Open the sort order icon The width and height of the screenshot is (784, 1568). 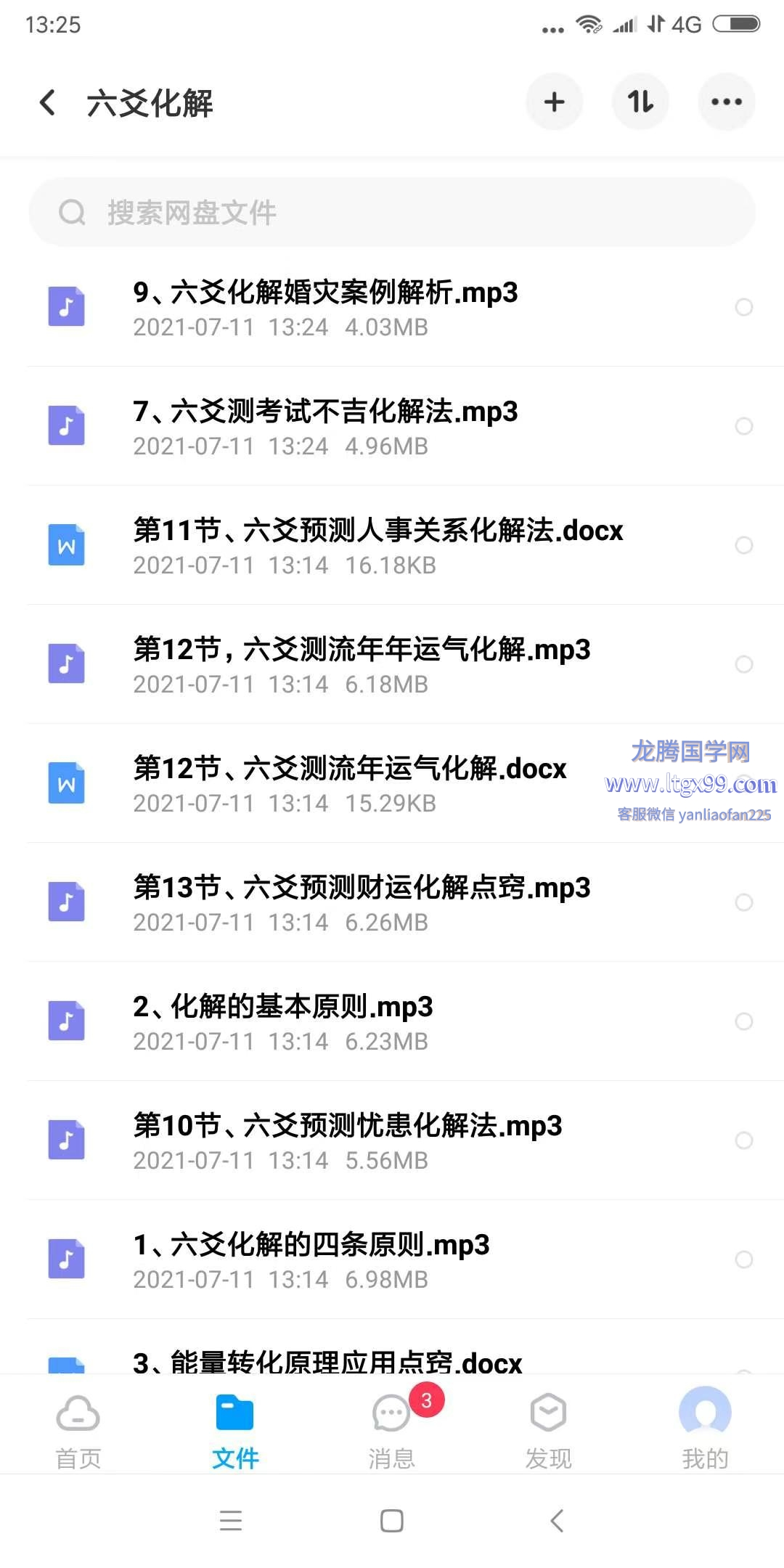pyautogui.click(x=640, y=102)
